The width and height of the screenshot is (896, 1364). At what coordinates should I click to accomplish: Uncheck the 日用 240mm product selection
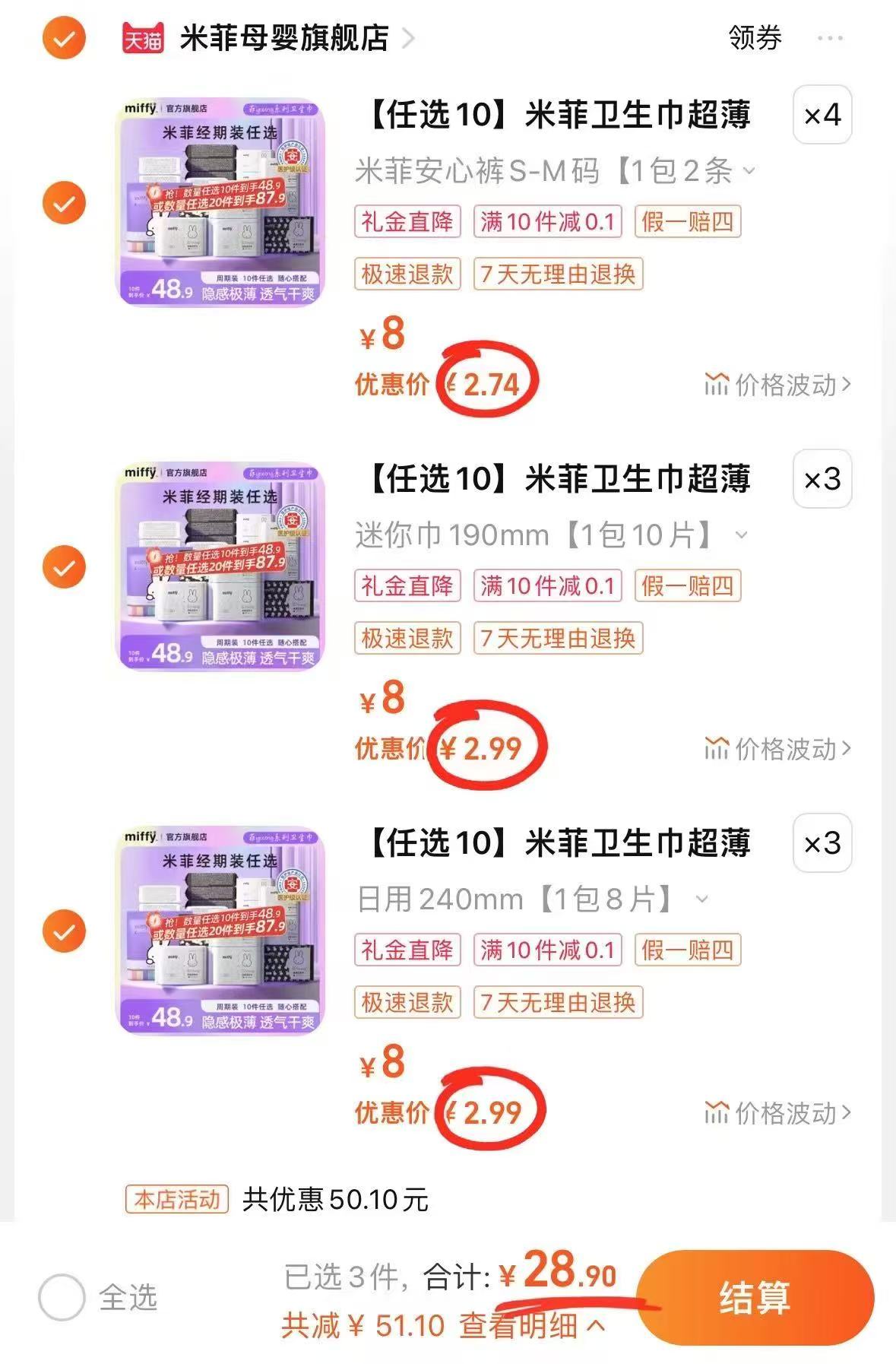click(65, 929)
